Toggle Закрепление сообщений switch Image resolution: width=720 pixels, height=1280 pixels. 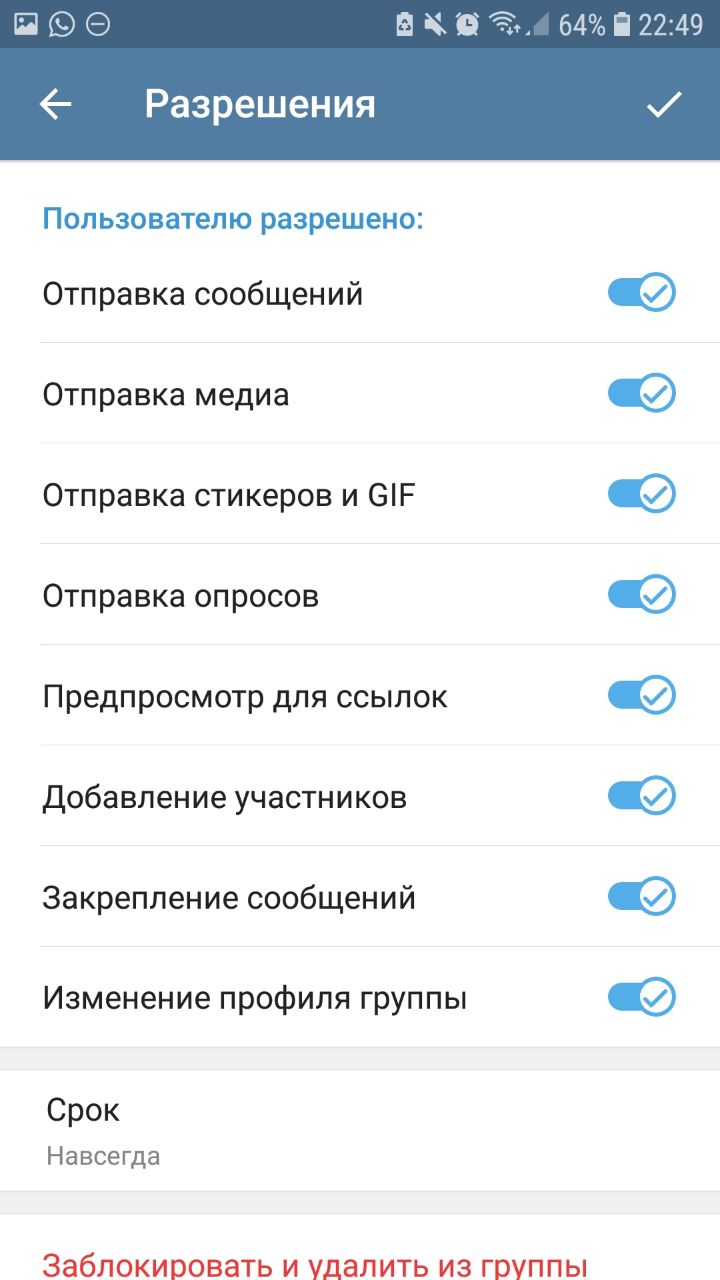tap(642, 896)
